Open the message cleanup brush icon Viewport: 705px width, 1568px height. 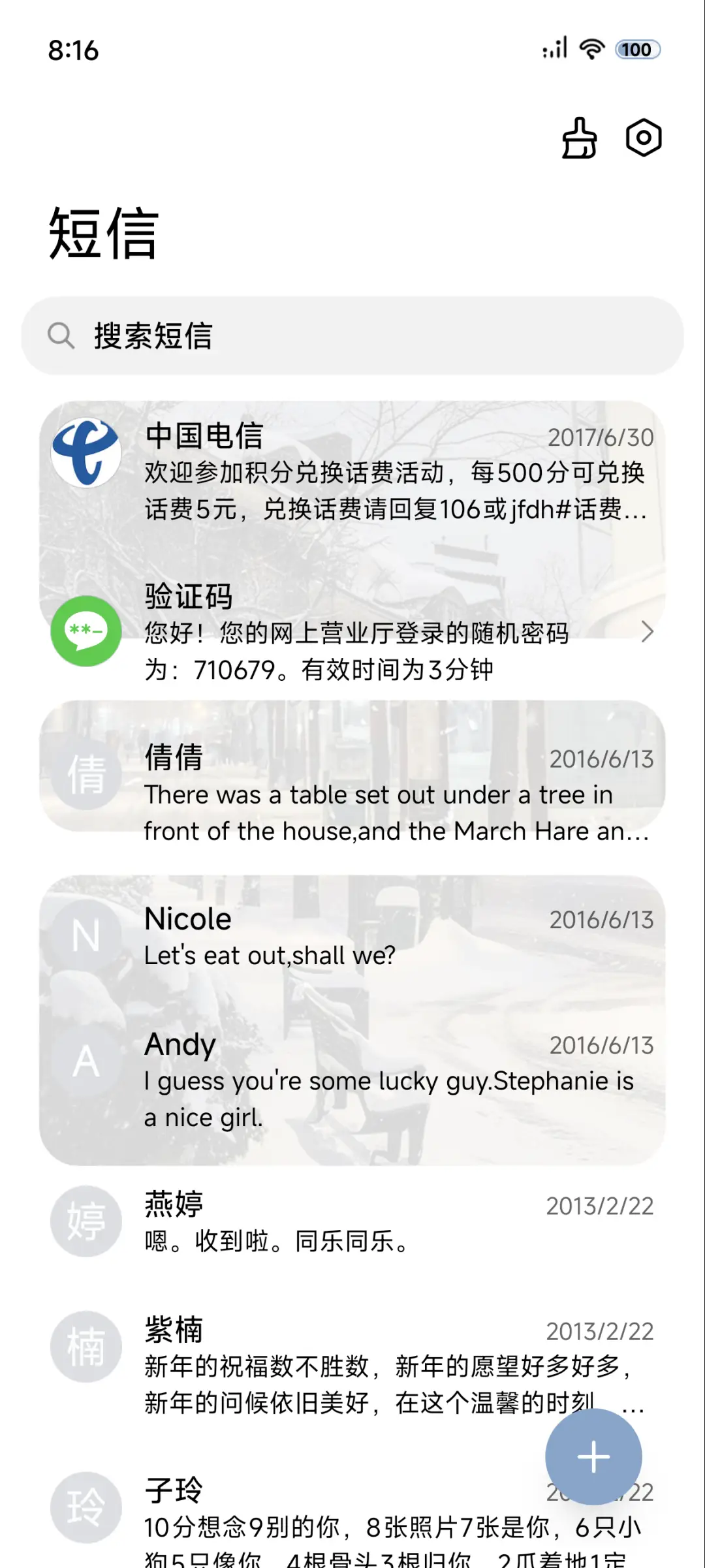(x=579, y=138)
